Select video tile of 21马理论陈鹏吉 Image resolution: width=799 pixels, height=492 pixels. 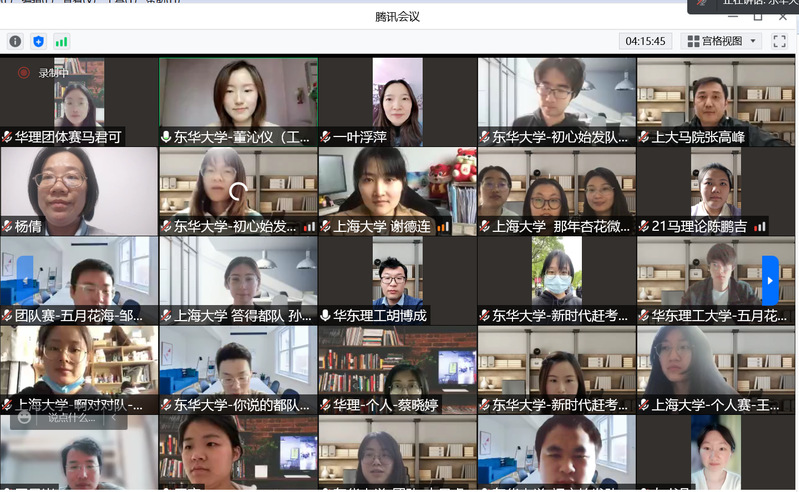pos(716,190)
